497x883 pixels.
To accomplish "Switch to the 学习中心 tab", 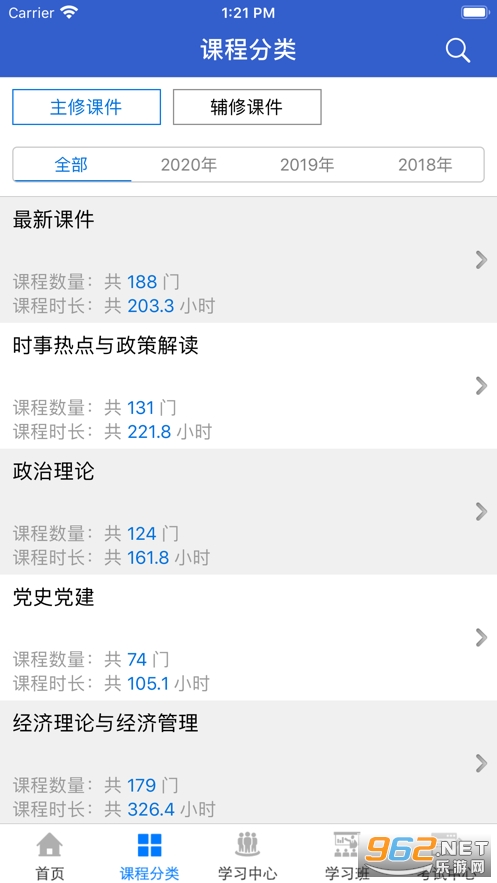I will (x=248, y=855).
